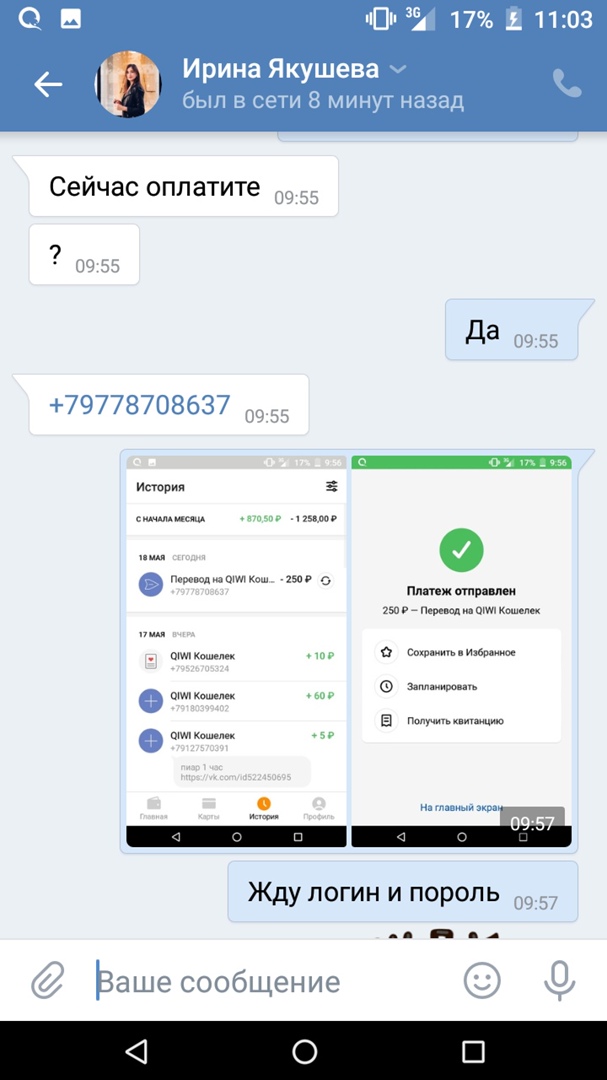Focus the Ваше сообщение text field
Screen dimensions: 607x1080
[x=270, y=981]
